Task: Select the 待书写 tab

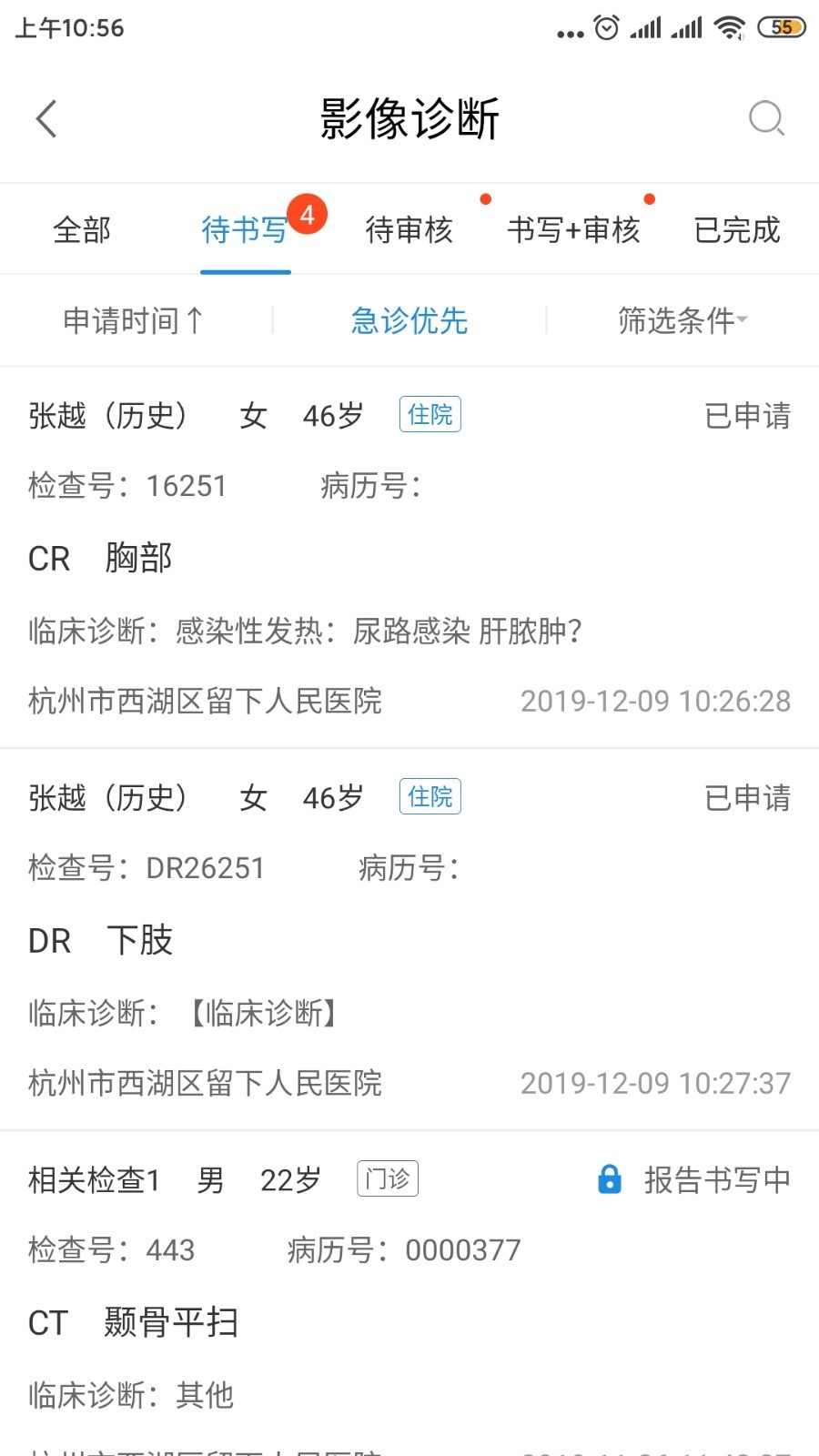Action: pyautogui.click(x=244, y=230)
